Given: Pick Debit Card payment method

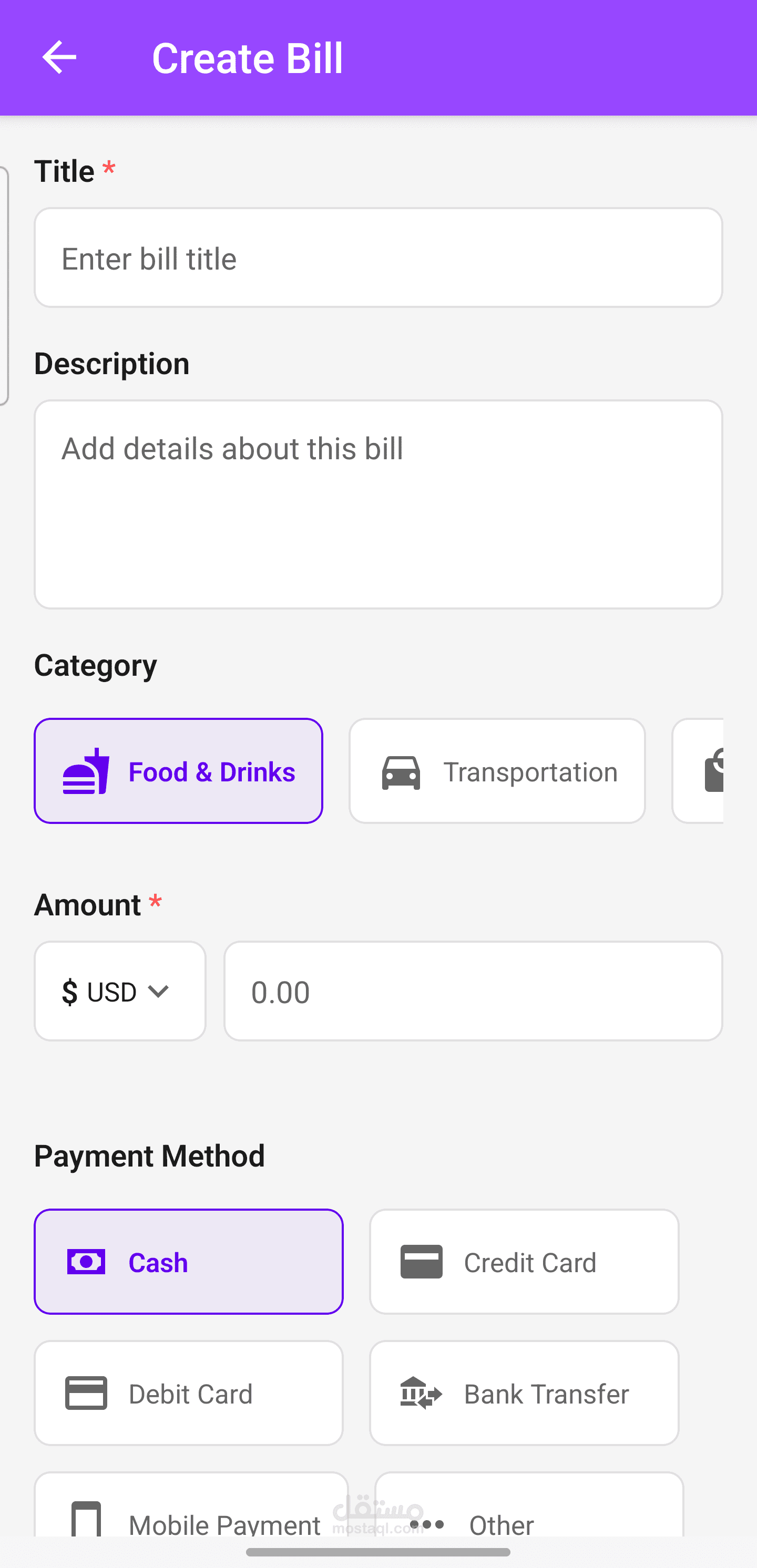Looking at the screenshot, I should 188,1392.
